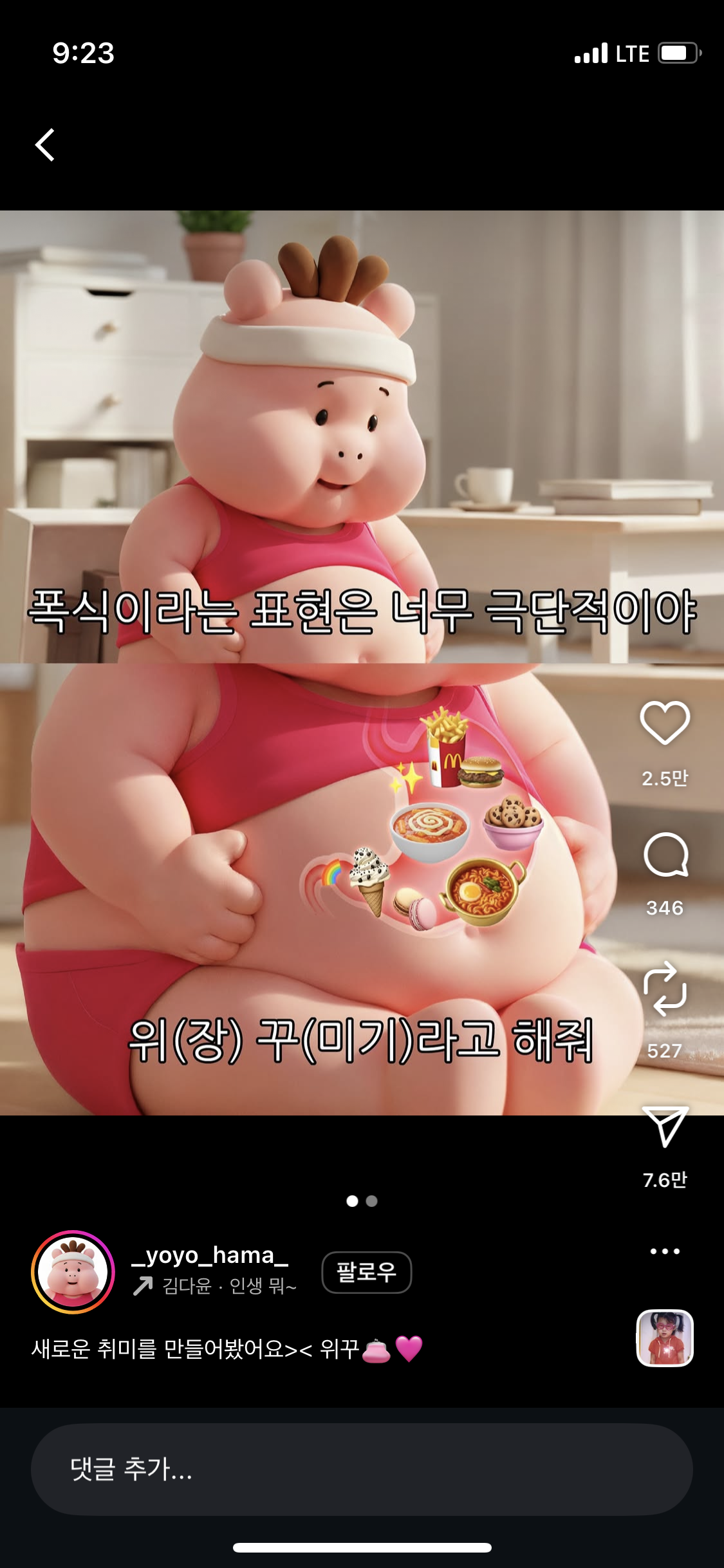724x1568 pixels.
Task: Open the _yoyo_hama_ username profile
Action: (x=210, y=1256)
